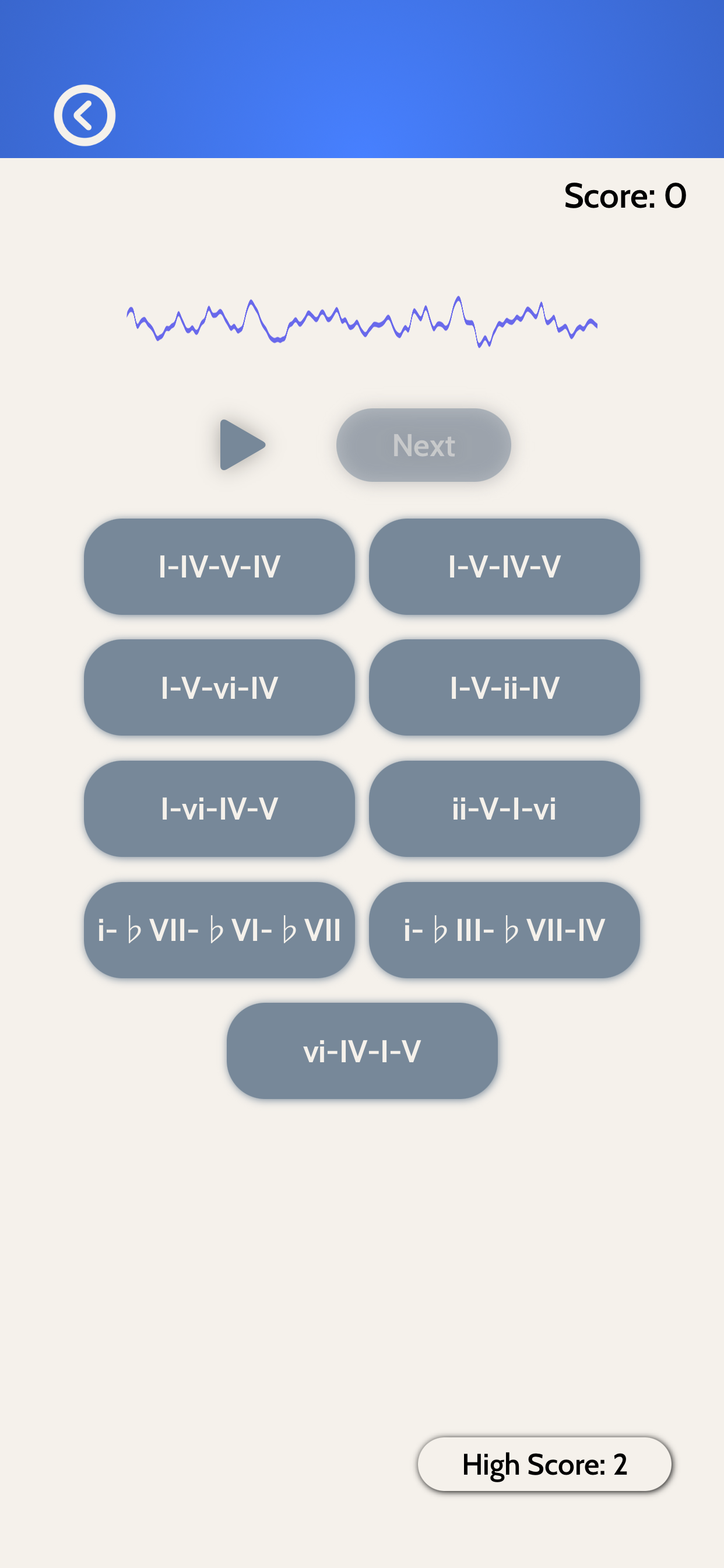Choose the I-IV-V-IV answer
This screenshot has width=724, height=1568.
[x=219, y=566]
